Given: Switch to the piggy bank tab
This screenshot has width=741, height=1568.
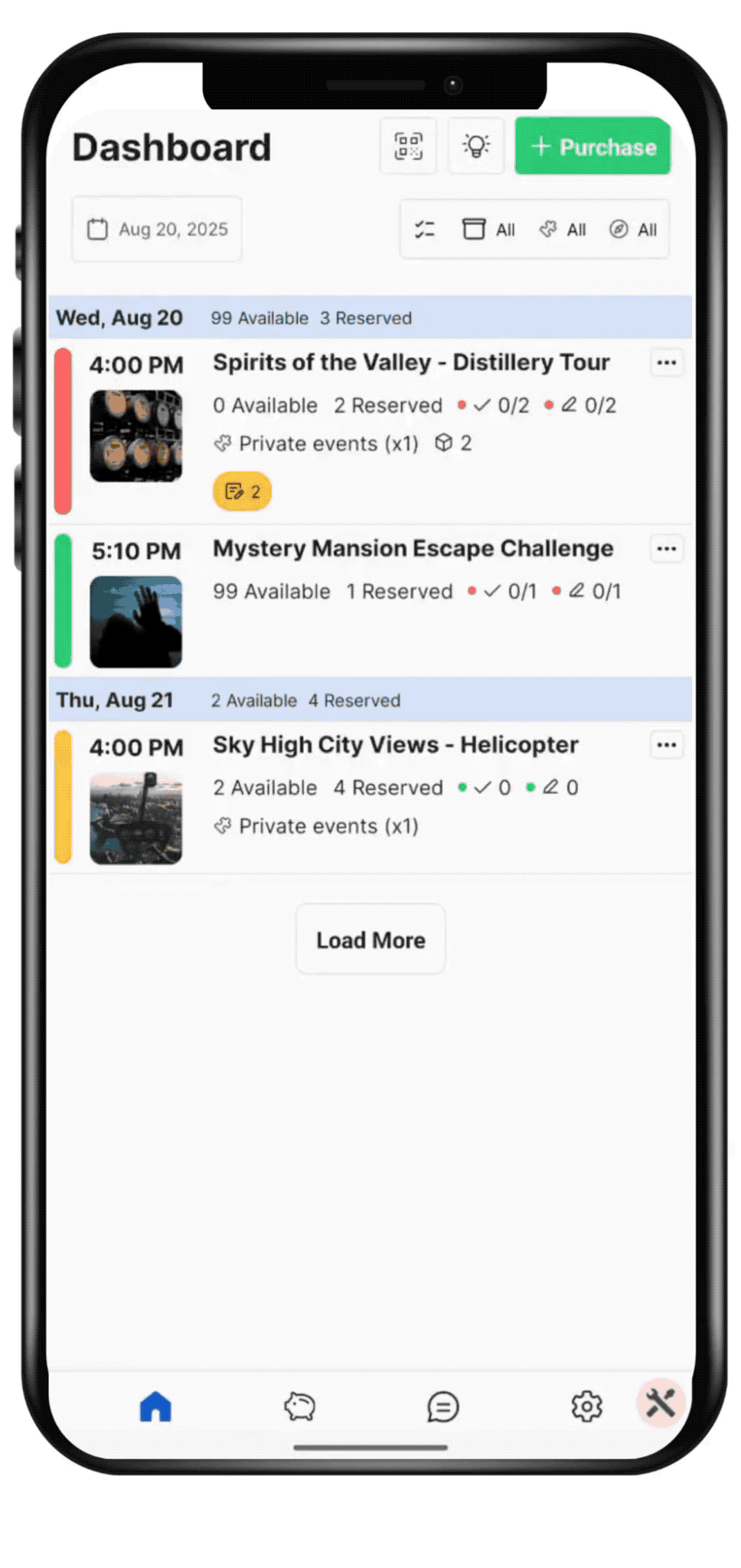Looking at the screenshot, I should click(x=299, y=1406).
